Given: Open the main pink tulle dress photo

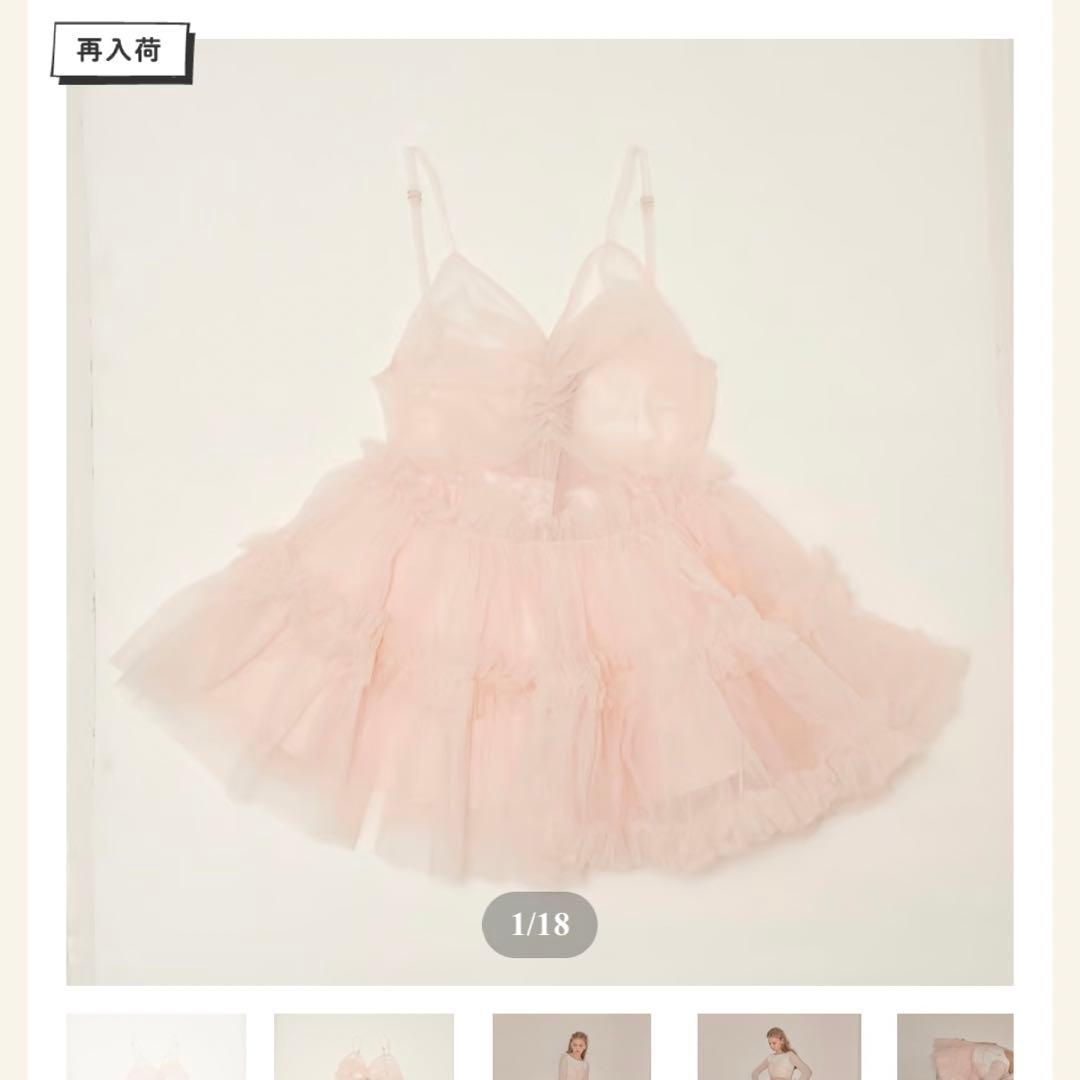Looking at the screenshot, I should pyautogui.click(x=540, y=510).
